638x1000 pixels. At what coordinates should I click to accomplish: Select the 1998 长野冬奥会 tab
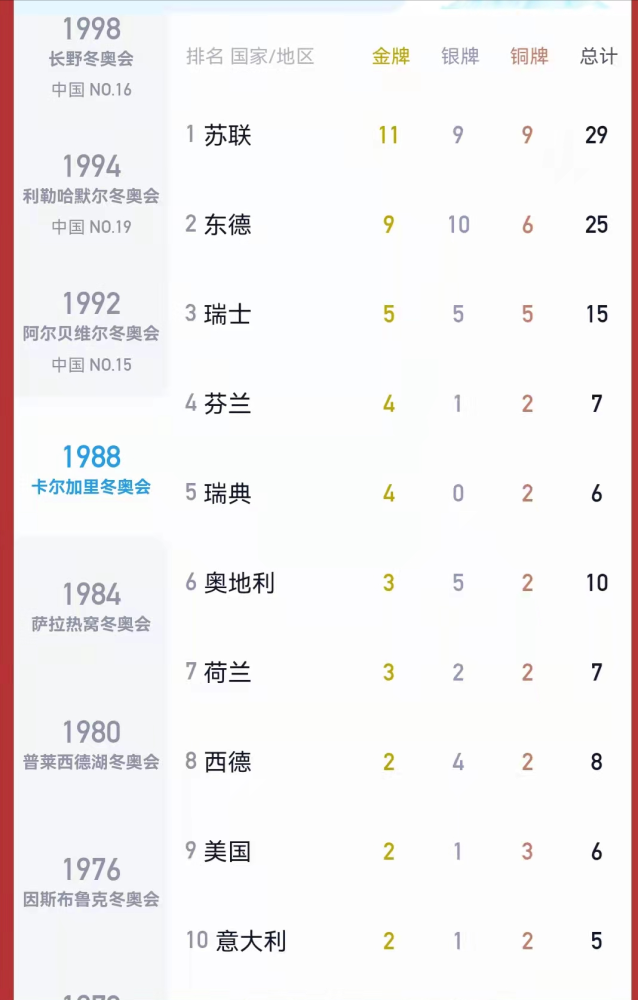[91, 56]
